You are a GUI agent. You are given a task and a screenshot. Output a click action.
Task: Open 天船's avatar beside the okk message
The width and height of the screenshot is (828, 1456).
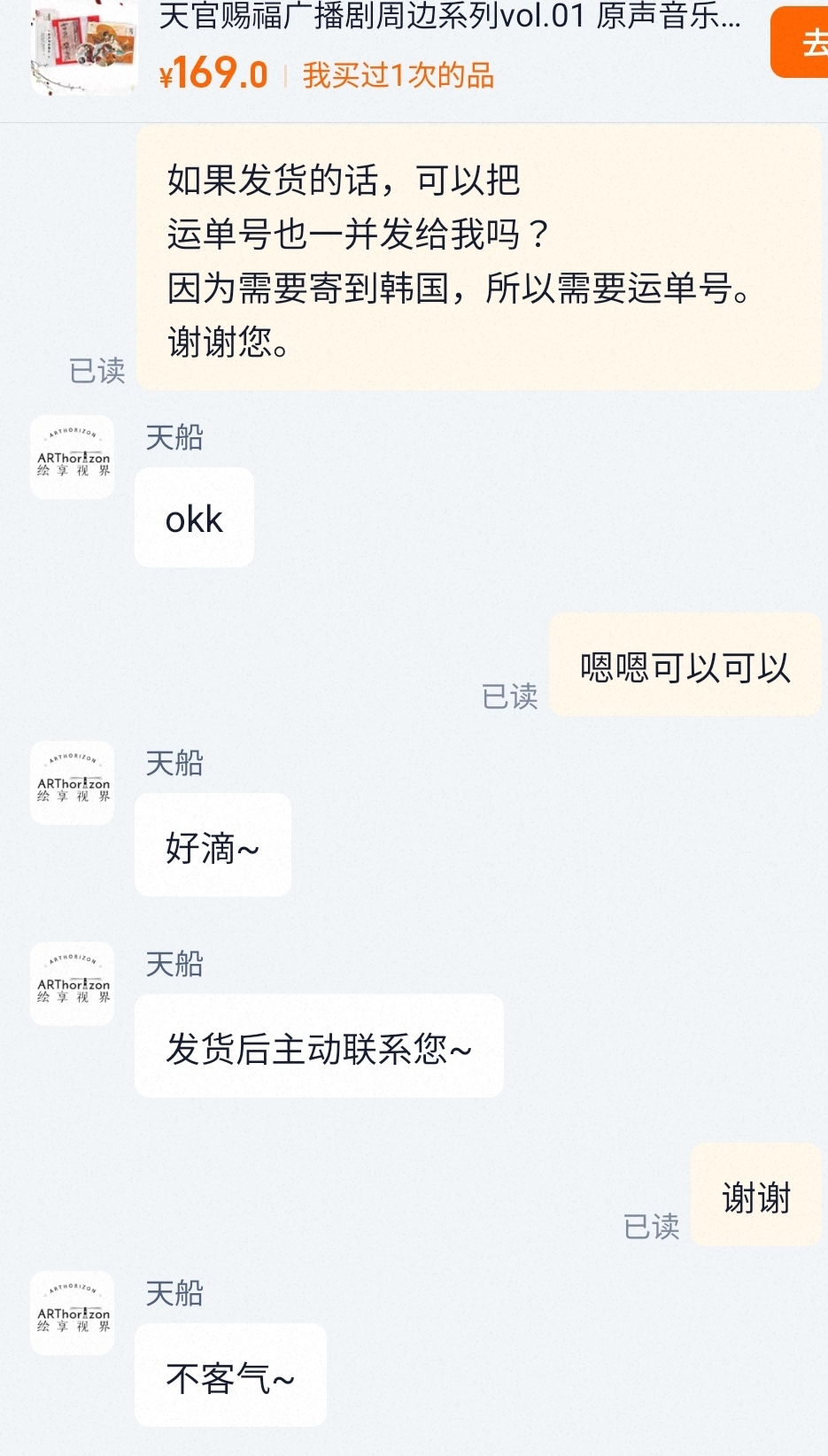point(73,457)
